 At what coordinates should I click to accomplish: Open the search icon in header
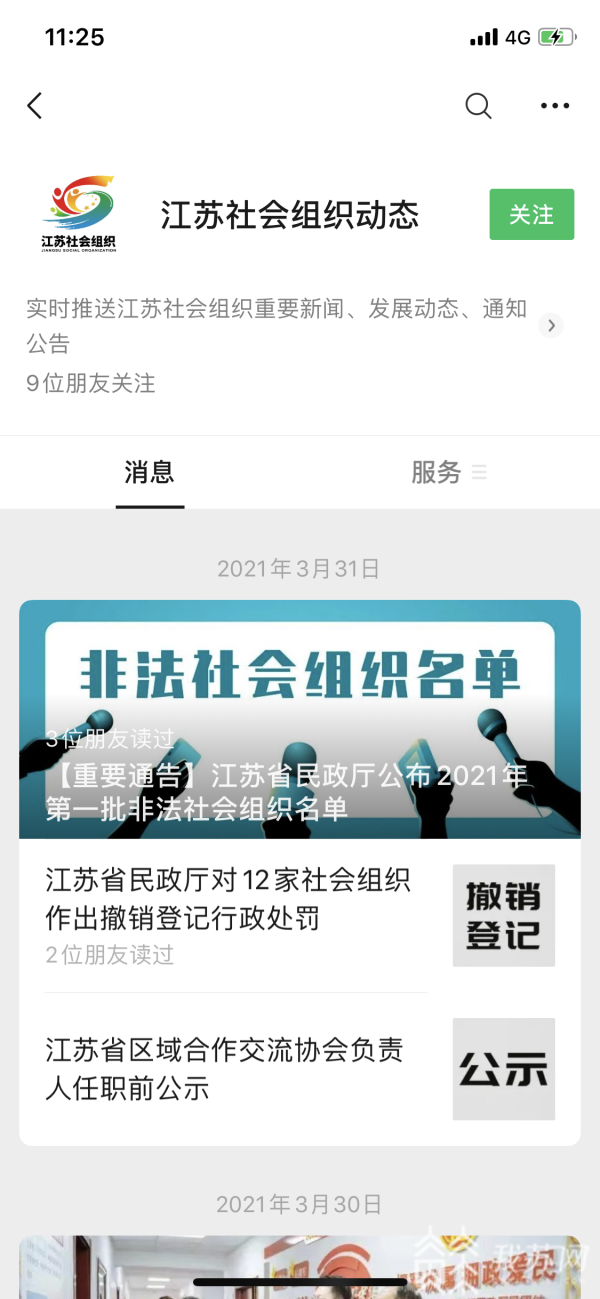tap(479, 106)
